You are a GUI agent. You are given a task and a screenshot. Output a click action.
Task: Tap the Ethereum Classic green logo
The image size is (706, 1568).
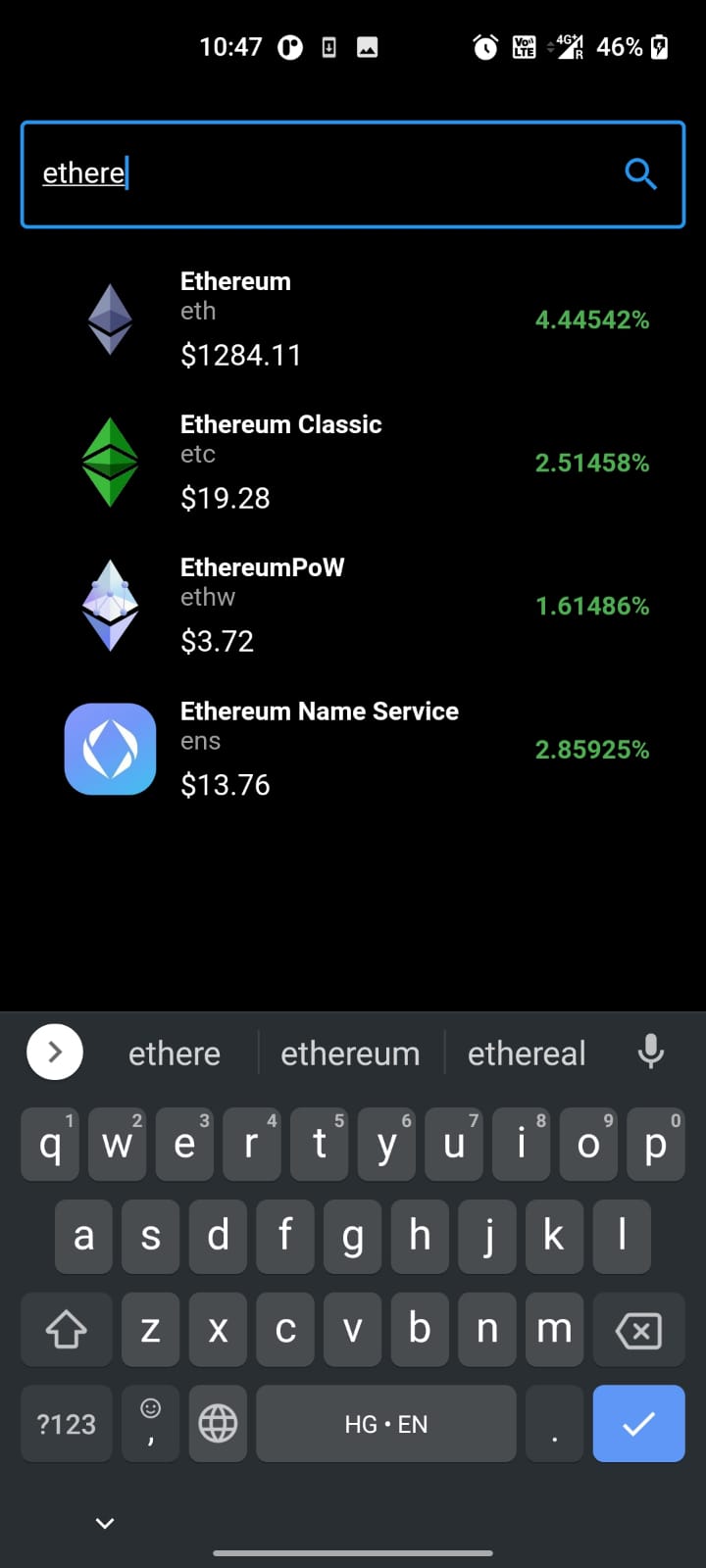tap(110, 461)
